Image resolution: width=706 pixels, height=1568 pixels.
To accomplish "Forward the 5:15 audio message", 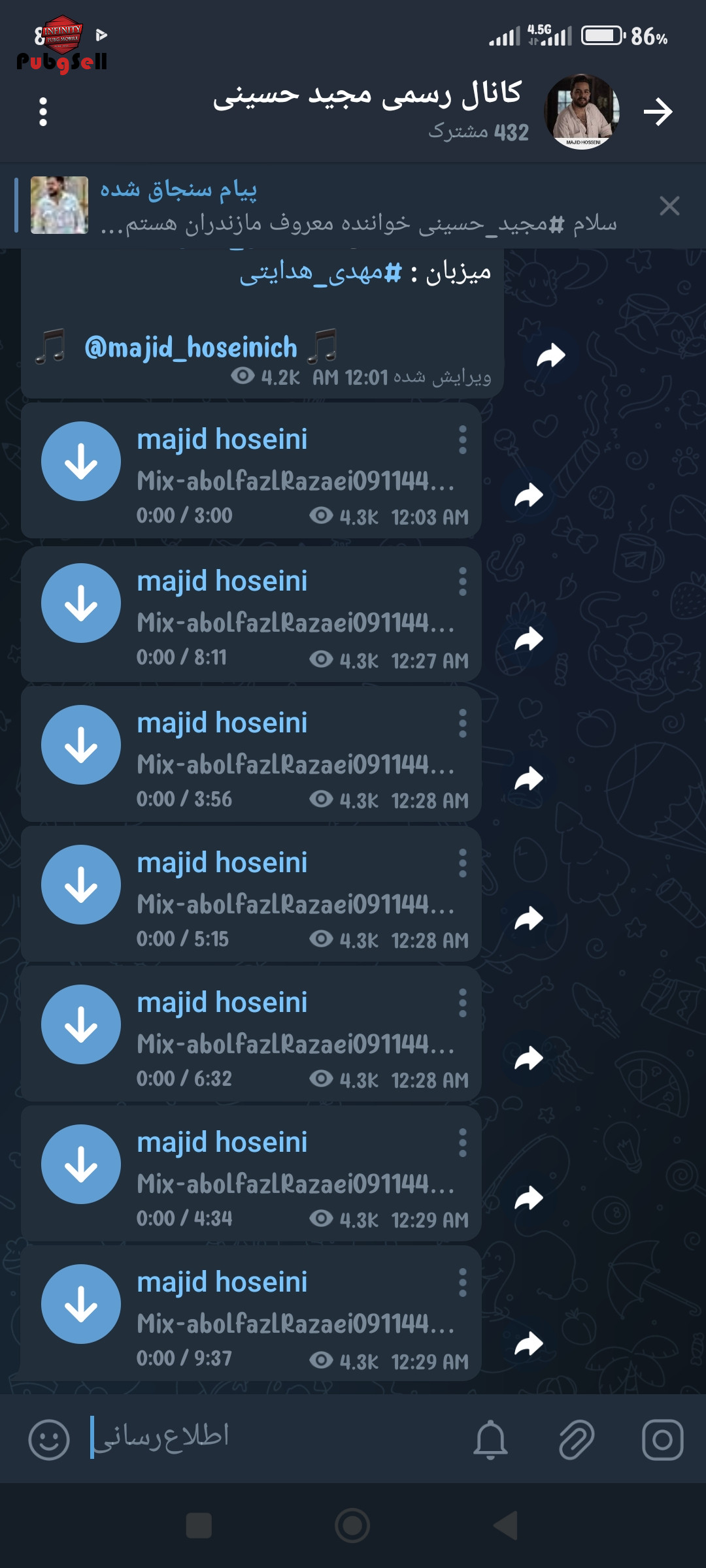I will coord(529,919).
